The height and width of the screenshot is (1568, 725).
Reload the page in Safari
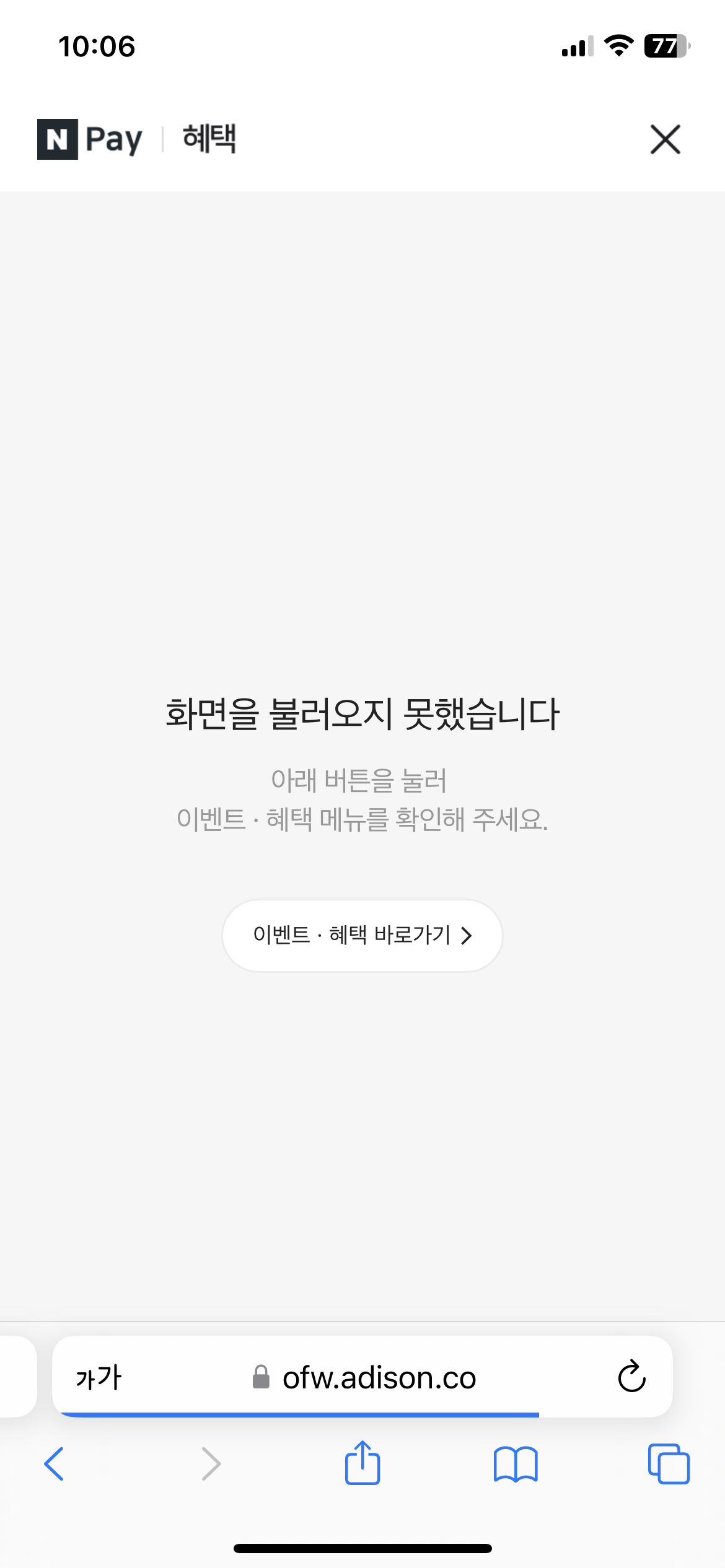click(631, 1376)
